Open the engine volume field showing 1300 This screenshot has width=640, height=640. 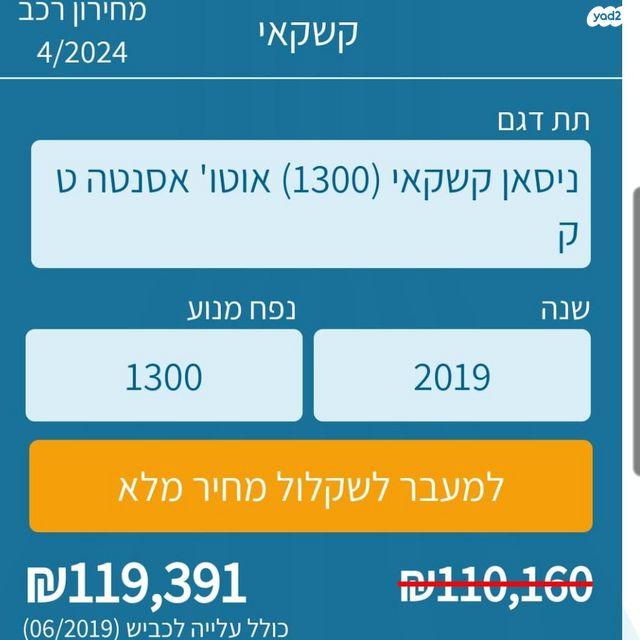(x=165, y=376)
